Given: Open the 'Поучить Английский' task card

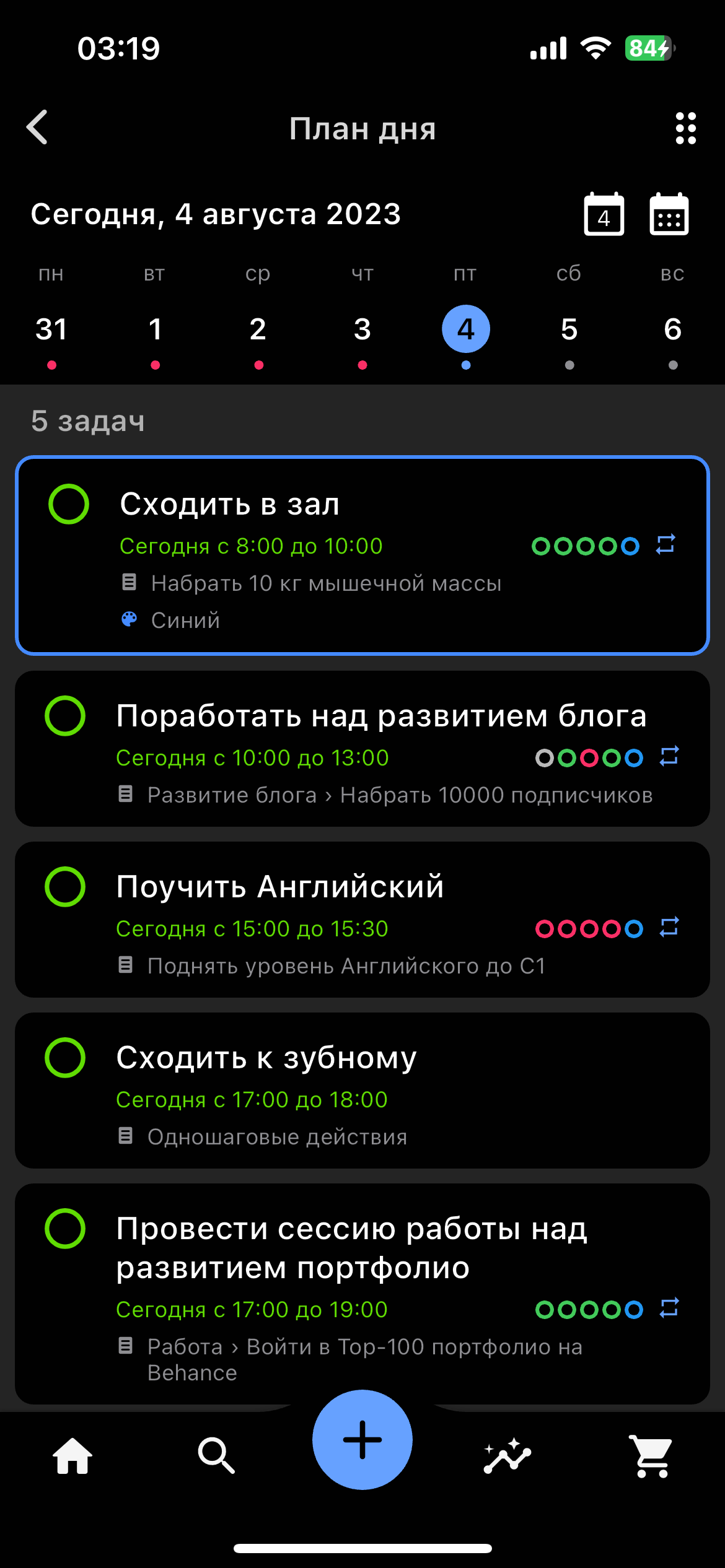Looking at the screenshot, I should pos(362,920).
